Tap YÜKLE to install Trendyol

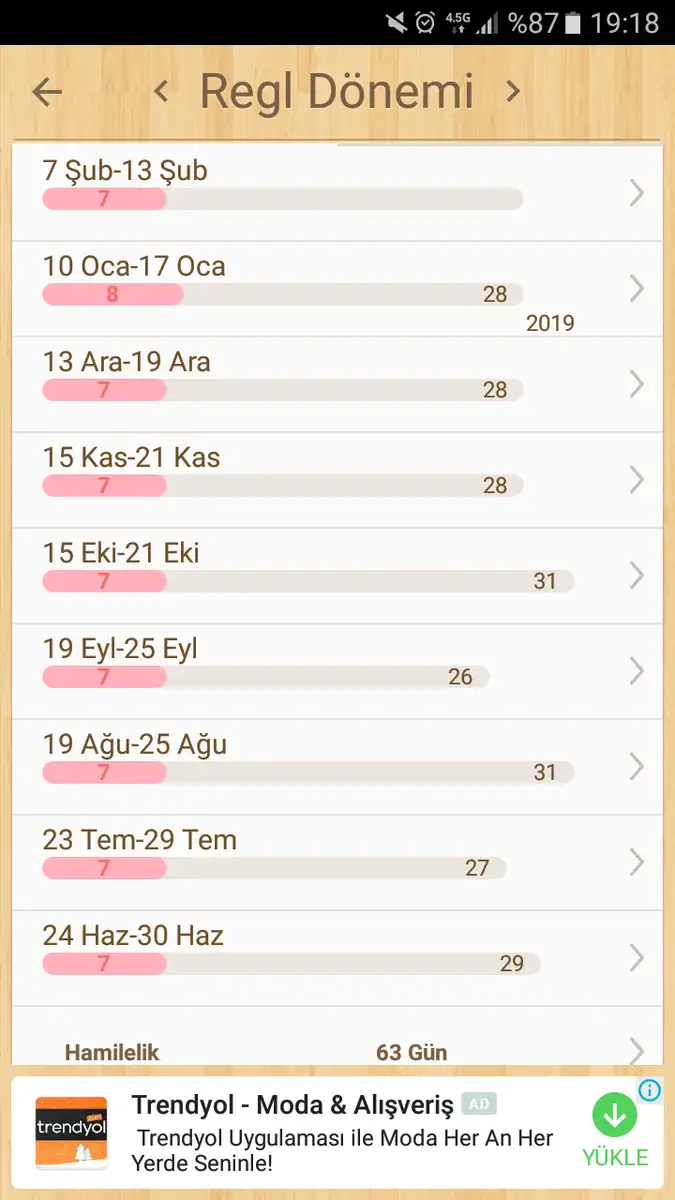[x=615, y=1132]
